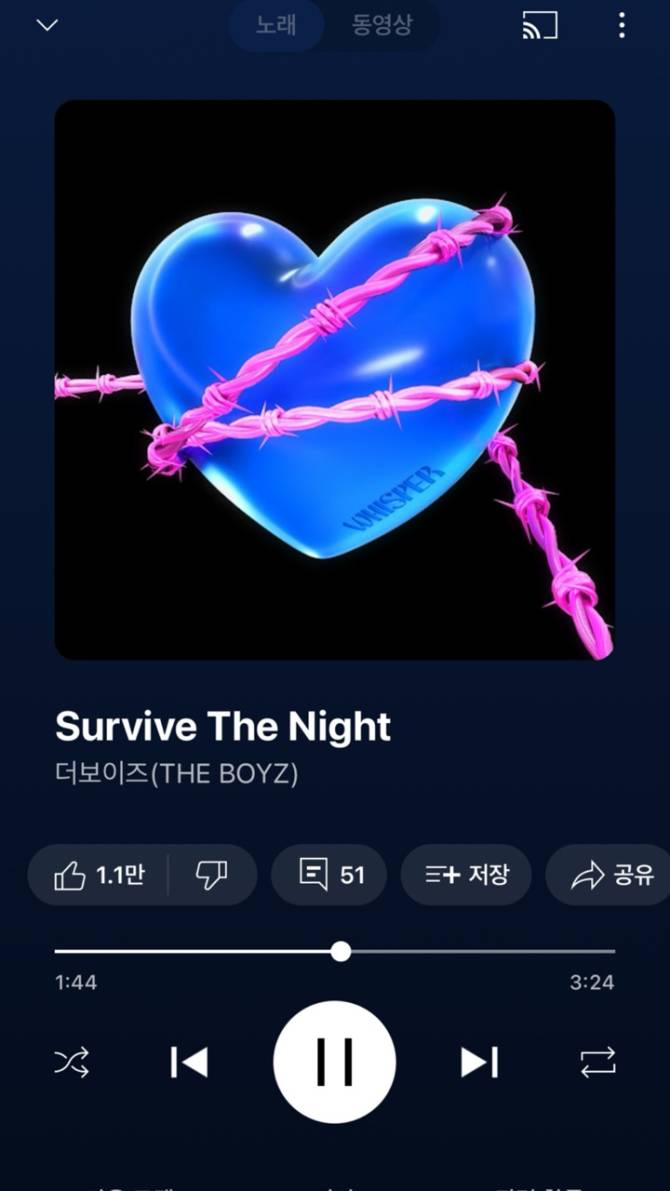Switch to the 동영상 tab
The image size is (670, 1191).
pyautogui.click(x=382, y=25)
